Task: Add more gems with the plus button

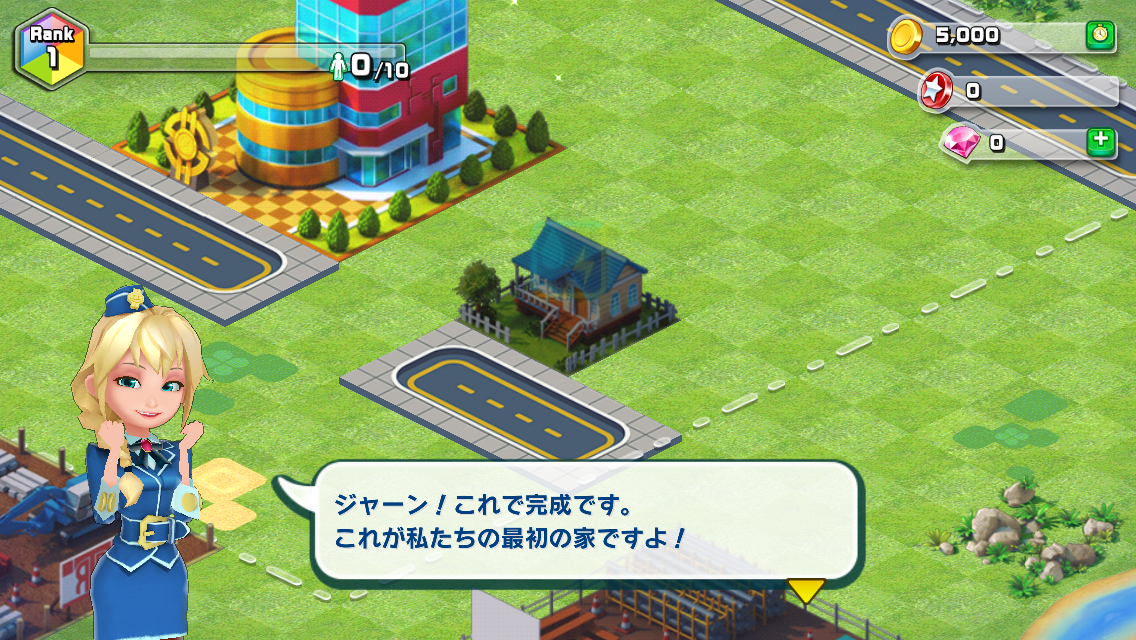Action: pos(1101,142)
